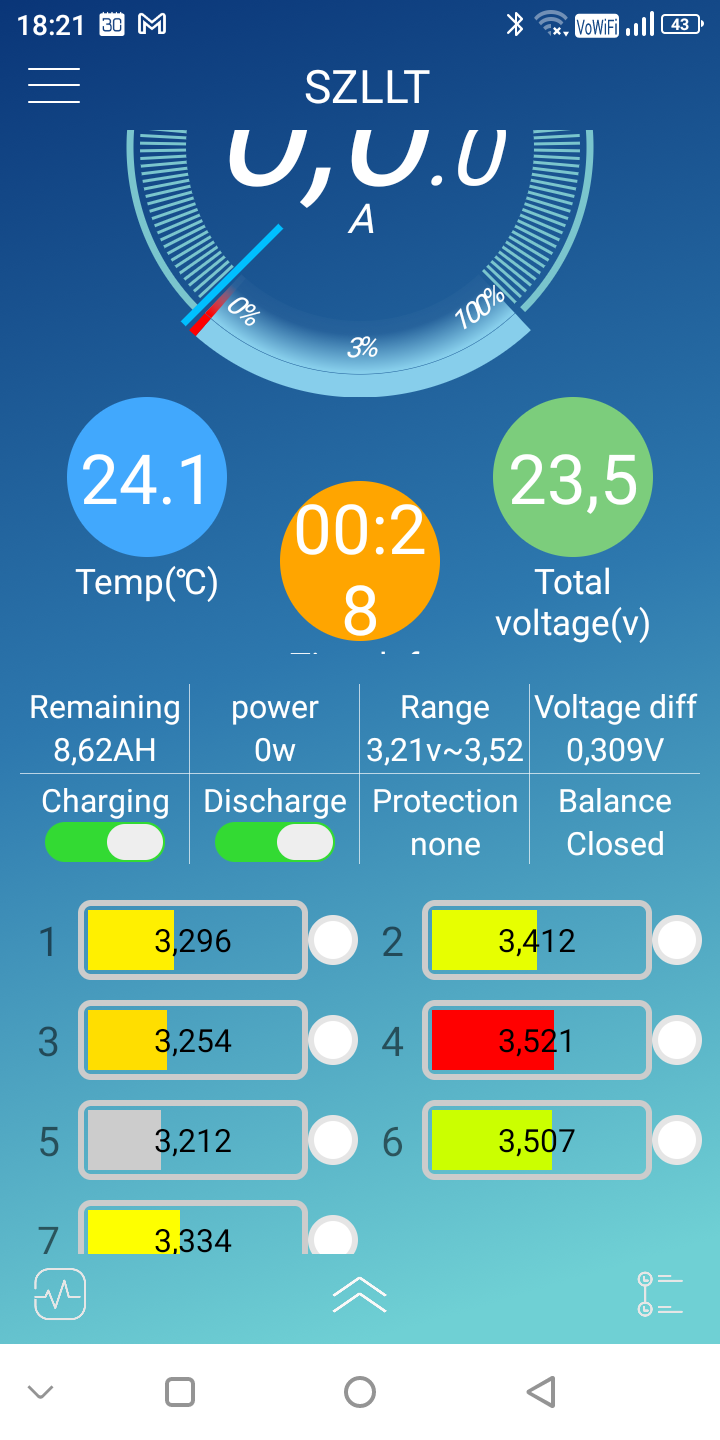
Task: Go back using the system back button
Action: tap(540, 1391)
